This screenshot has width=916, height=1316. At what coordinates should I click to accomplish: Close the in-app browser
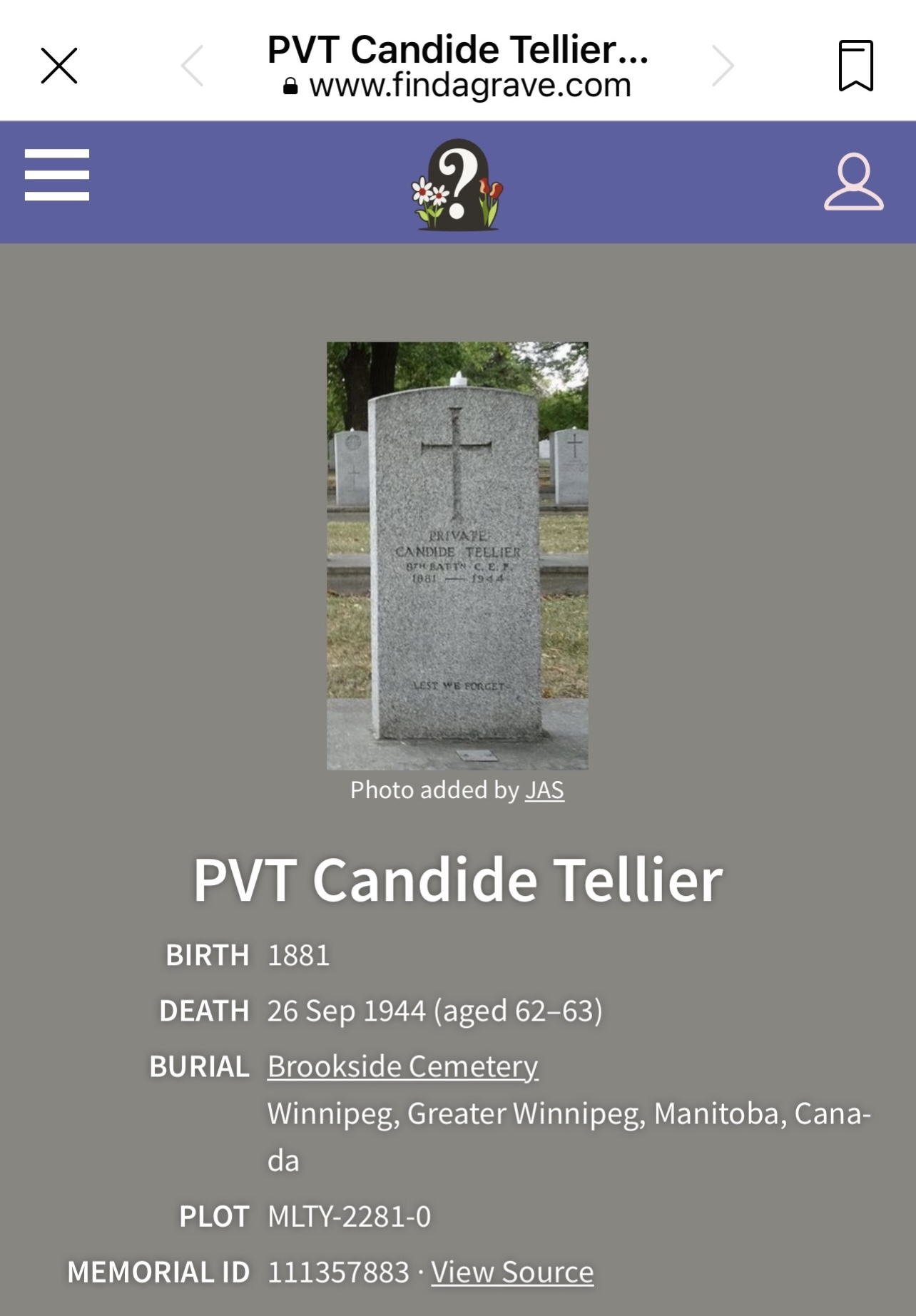pyautogui.click(x=59, y=66)
